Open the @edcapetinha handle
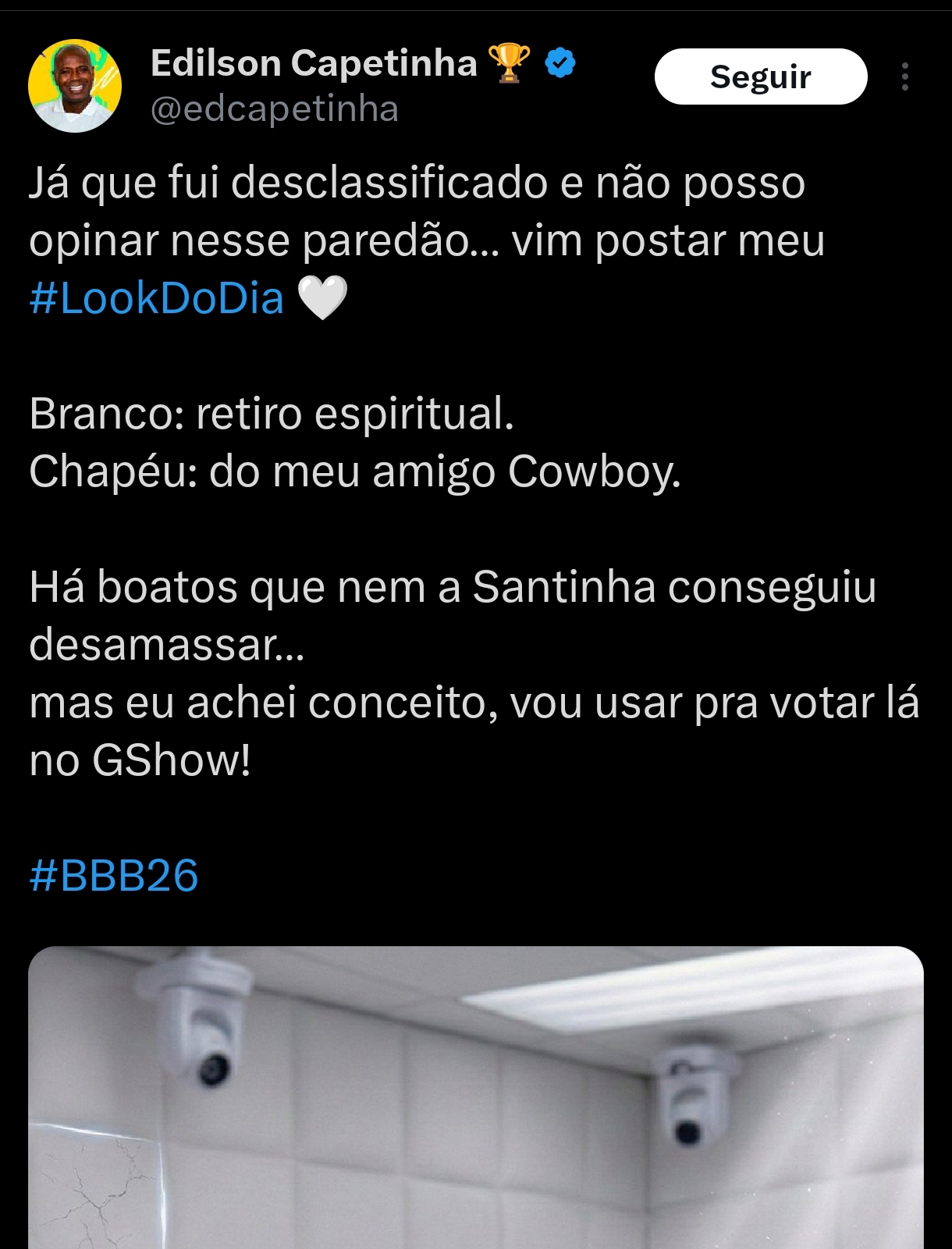This screenshot has width=952, height=1249. pyautogui.click(x=274, y=109)
